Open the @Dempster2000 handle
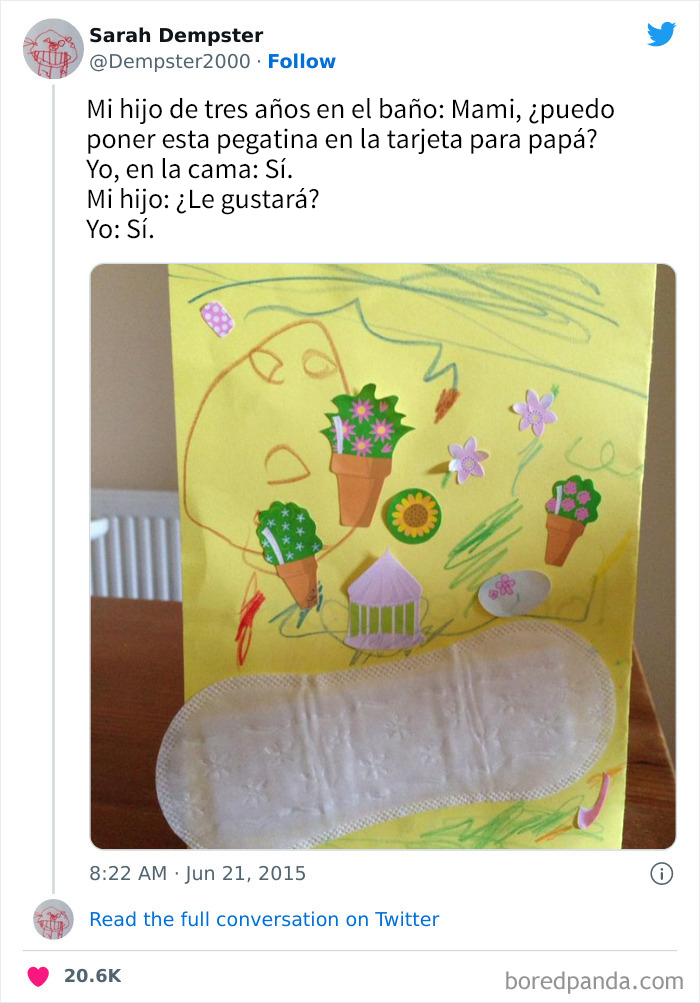The height and width of the screenshot is (1003, 700). coord(170,61)
